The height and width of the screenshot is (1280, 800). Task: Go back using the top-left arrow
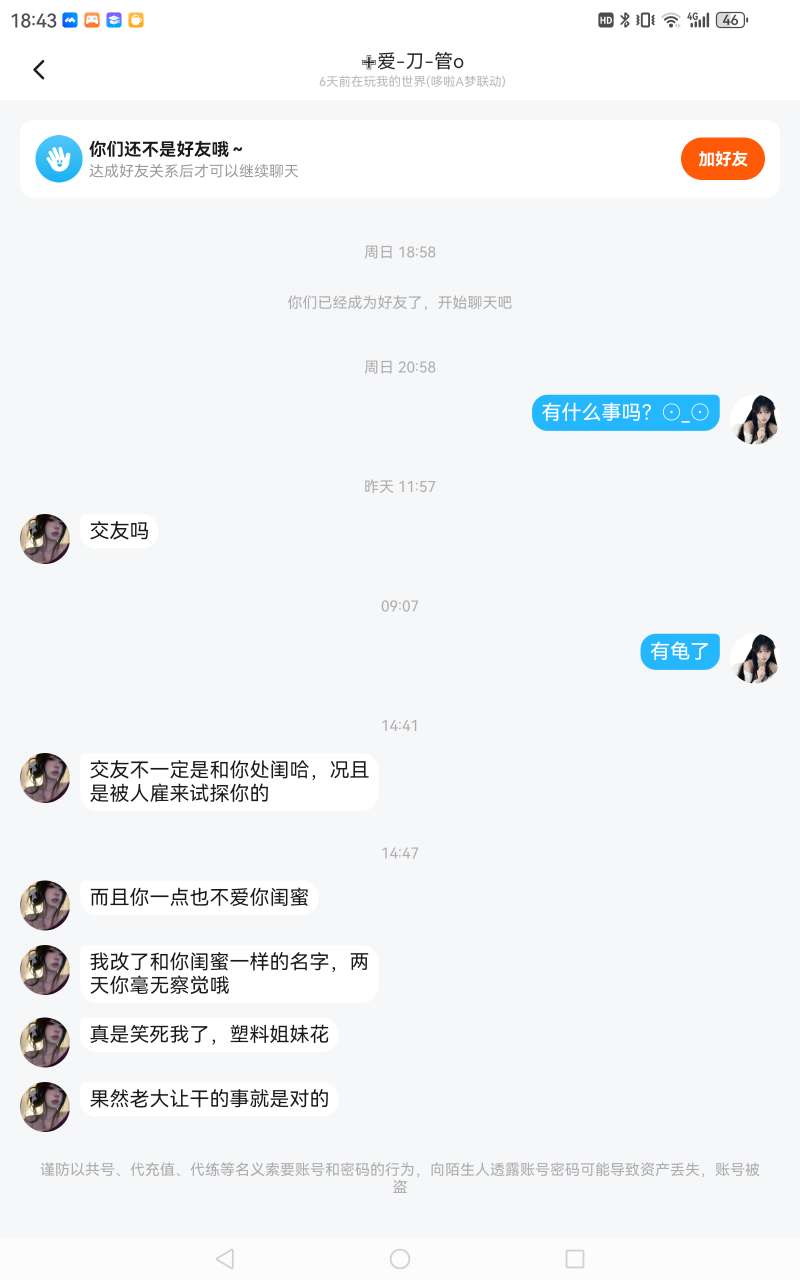(39, 70)
